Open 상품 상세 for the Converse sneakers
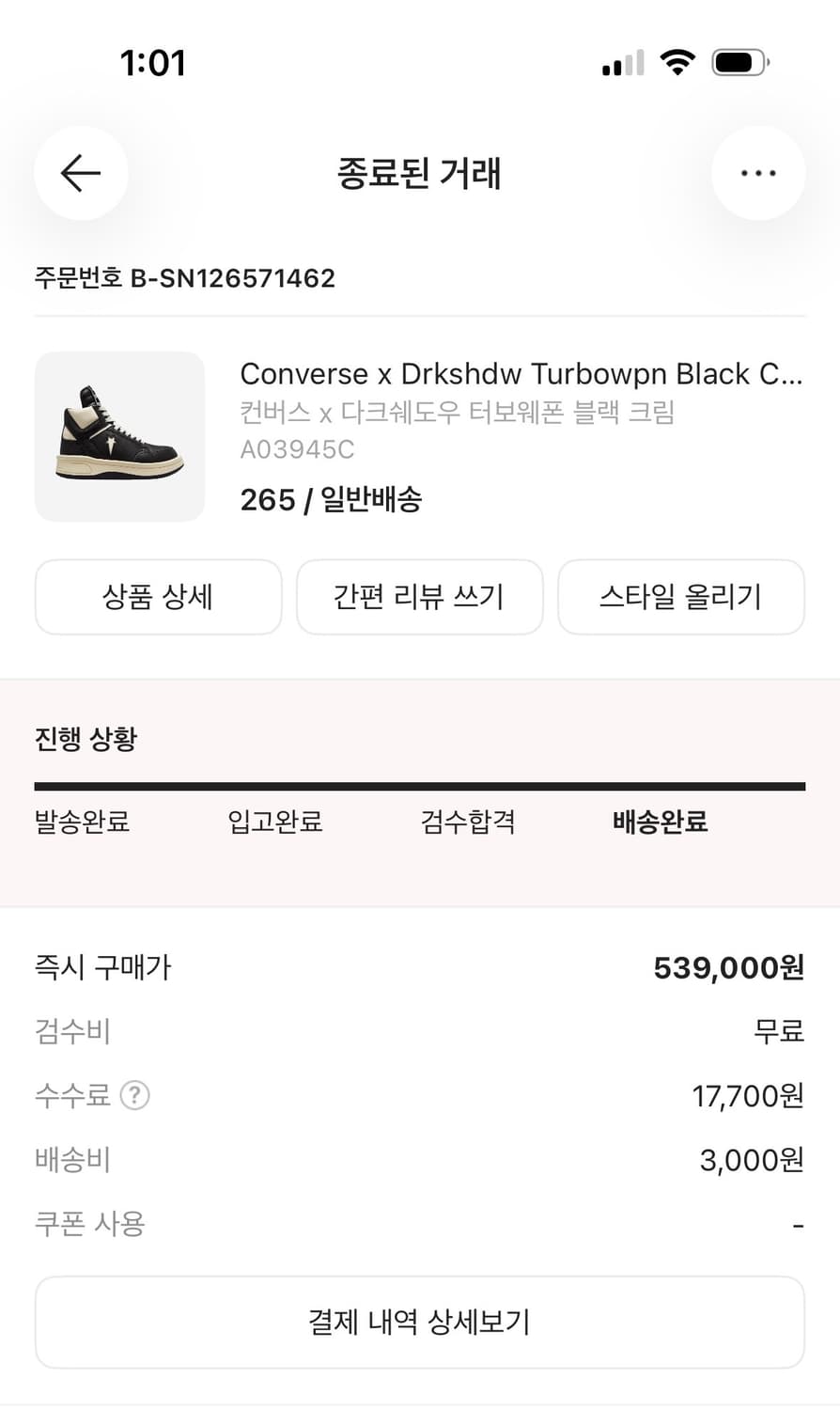840x1410 pixels. coord(158,597)
